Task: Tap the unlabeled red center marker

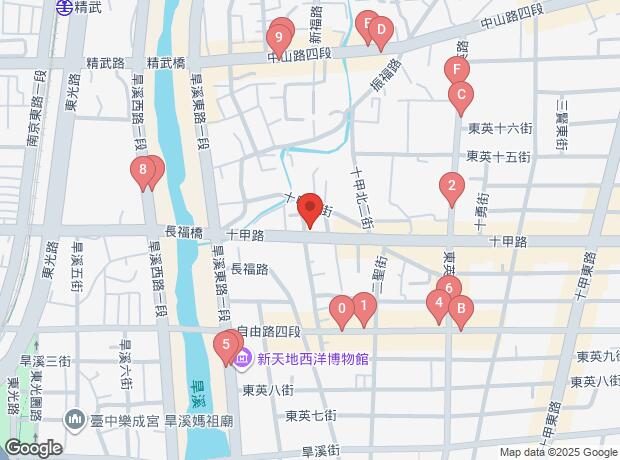Action: coord(310,208)
